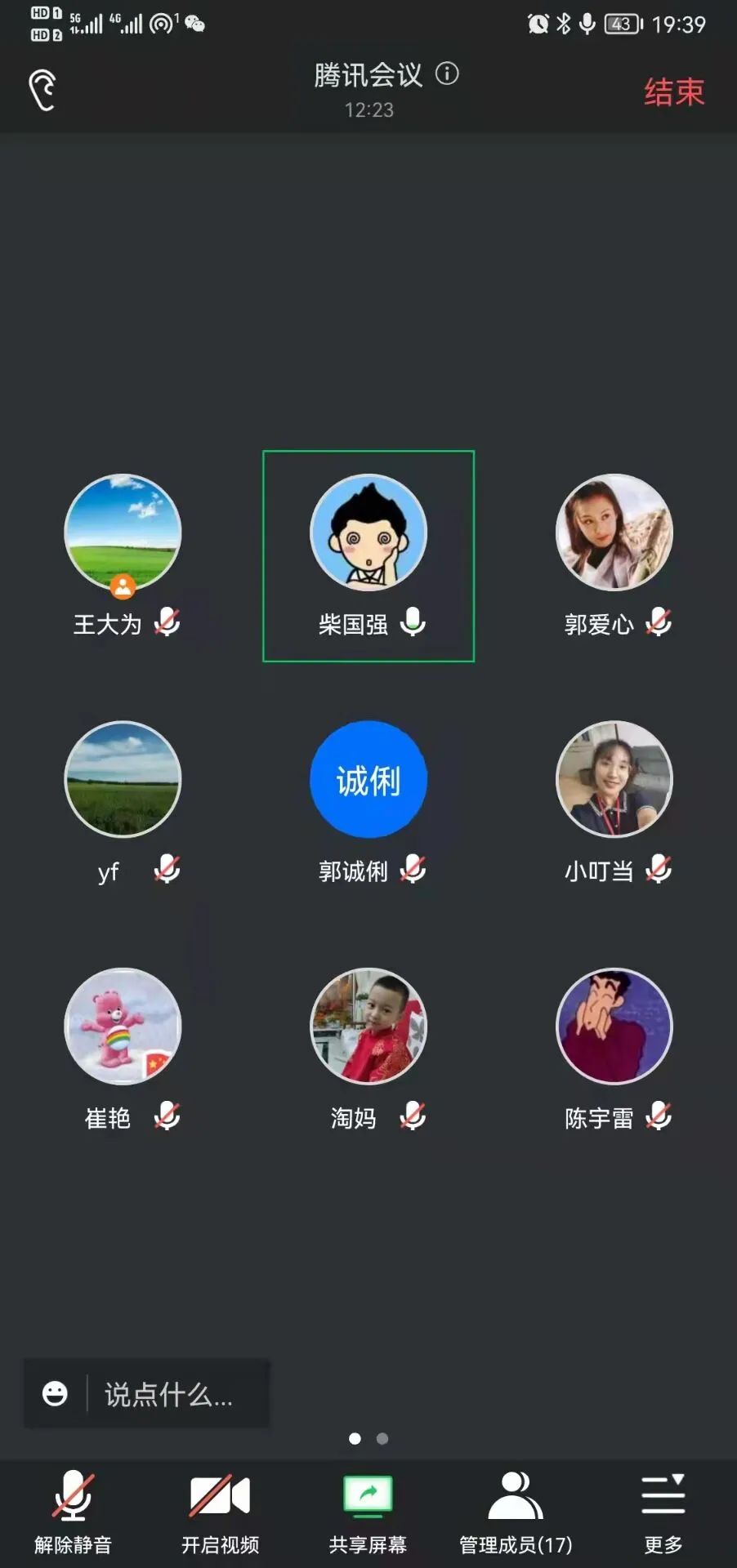The width and height of the screenshot is (737, 1568).
Task: Unmute microphone with 解除静音
Action: [73, 1512]
